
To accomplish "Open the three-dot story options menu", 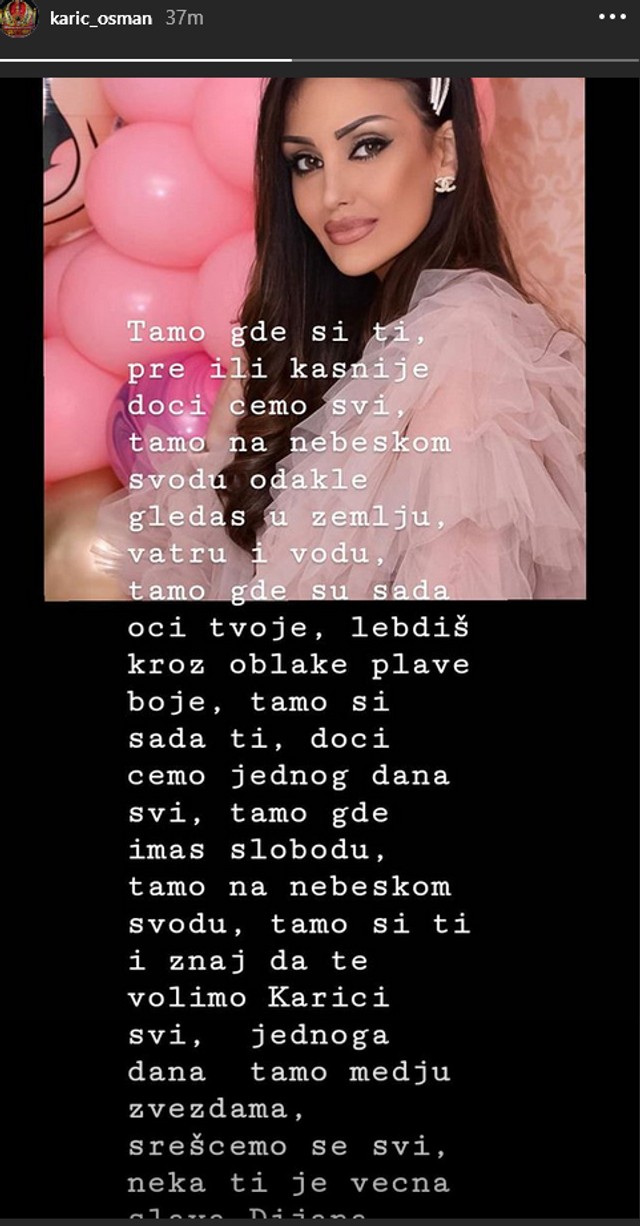I will [611, 17].
